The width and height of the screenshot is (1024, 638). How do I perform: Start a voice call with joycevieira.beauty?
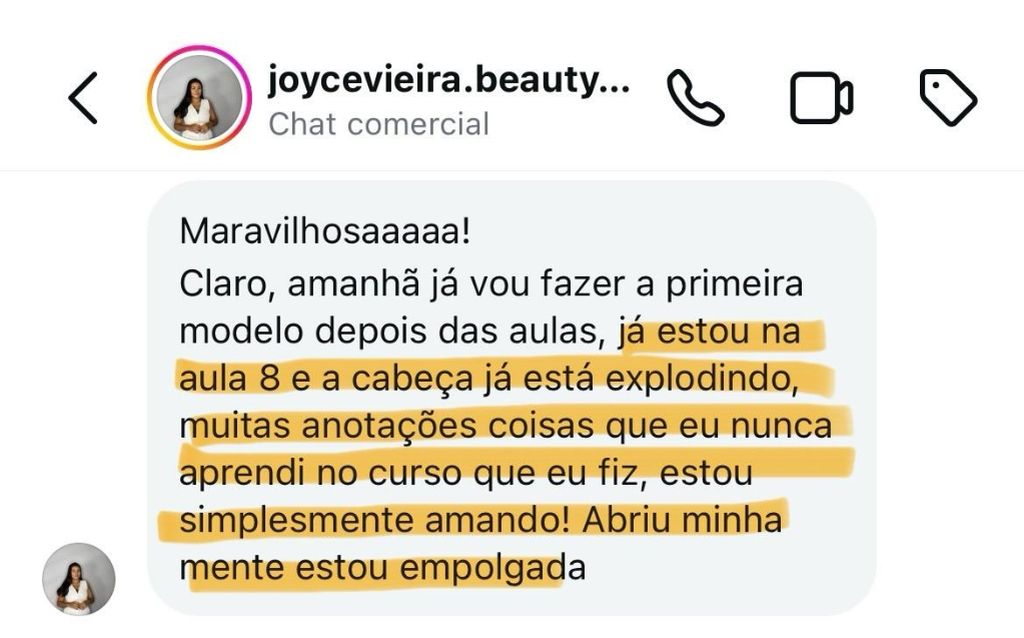pos(695,98)
